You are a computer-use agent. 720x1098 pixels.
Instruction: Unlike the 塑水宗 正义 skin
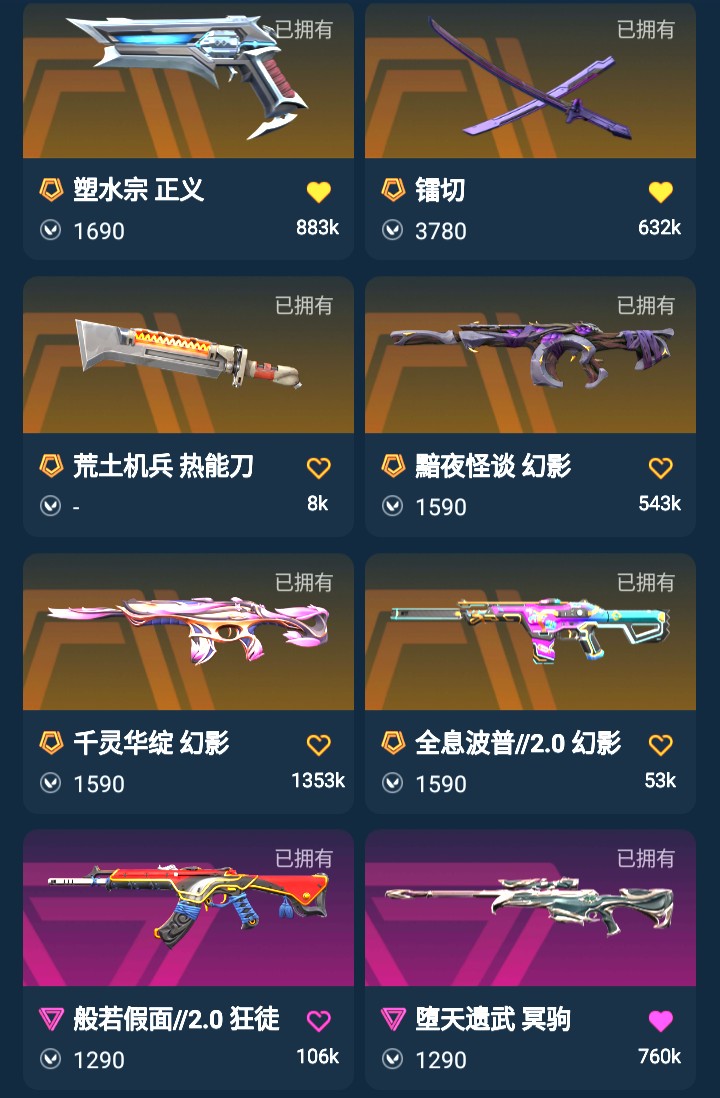tap(318, 192)
